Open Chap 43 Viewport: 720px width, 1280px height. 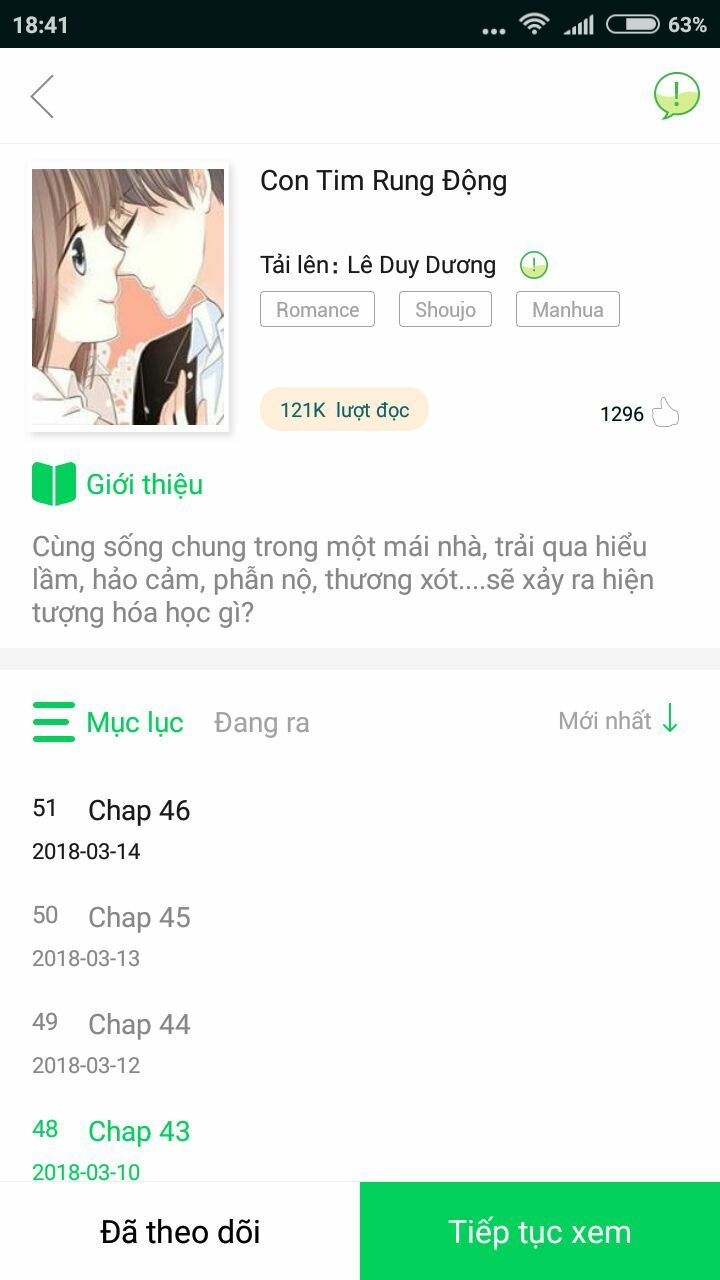(137, 1131)
